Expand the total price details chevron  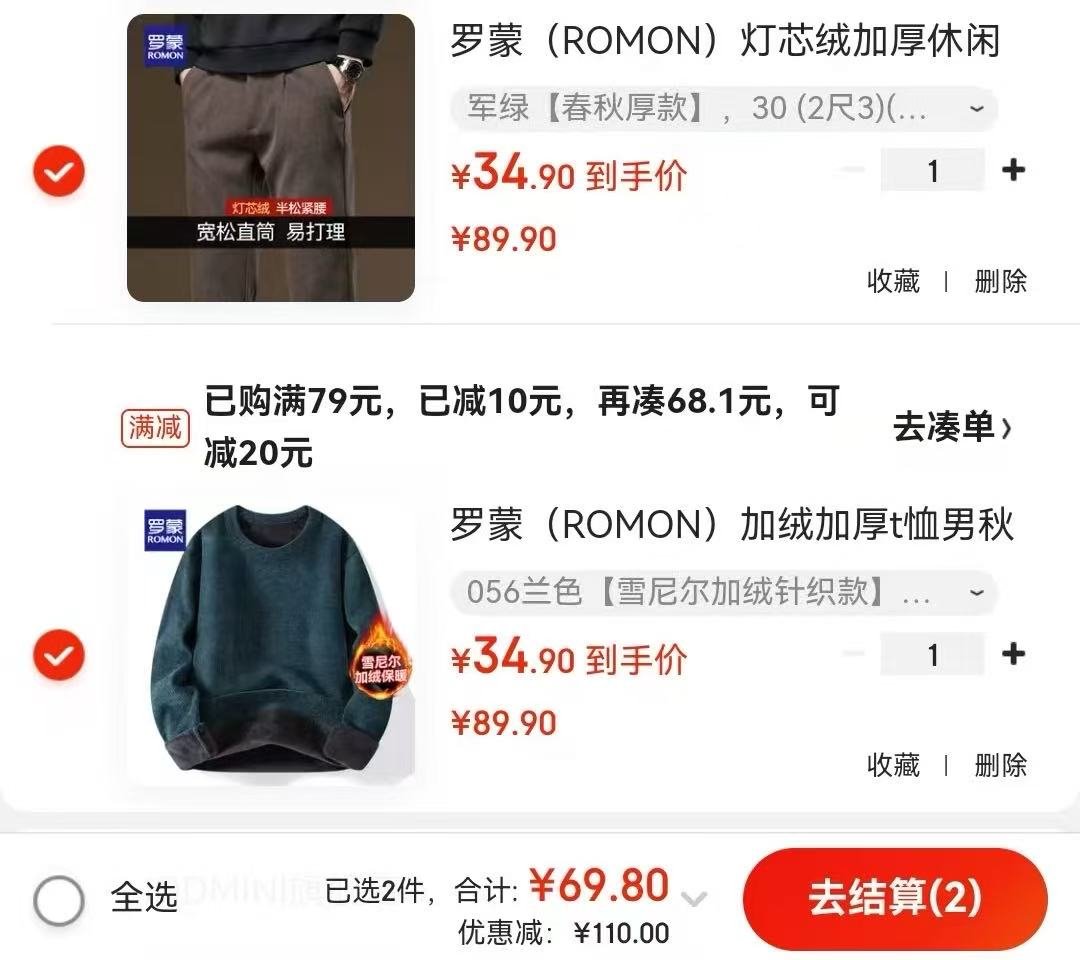[694, 899]
